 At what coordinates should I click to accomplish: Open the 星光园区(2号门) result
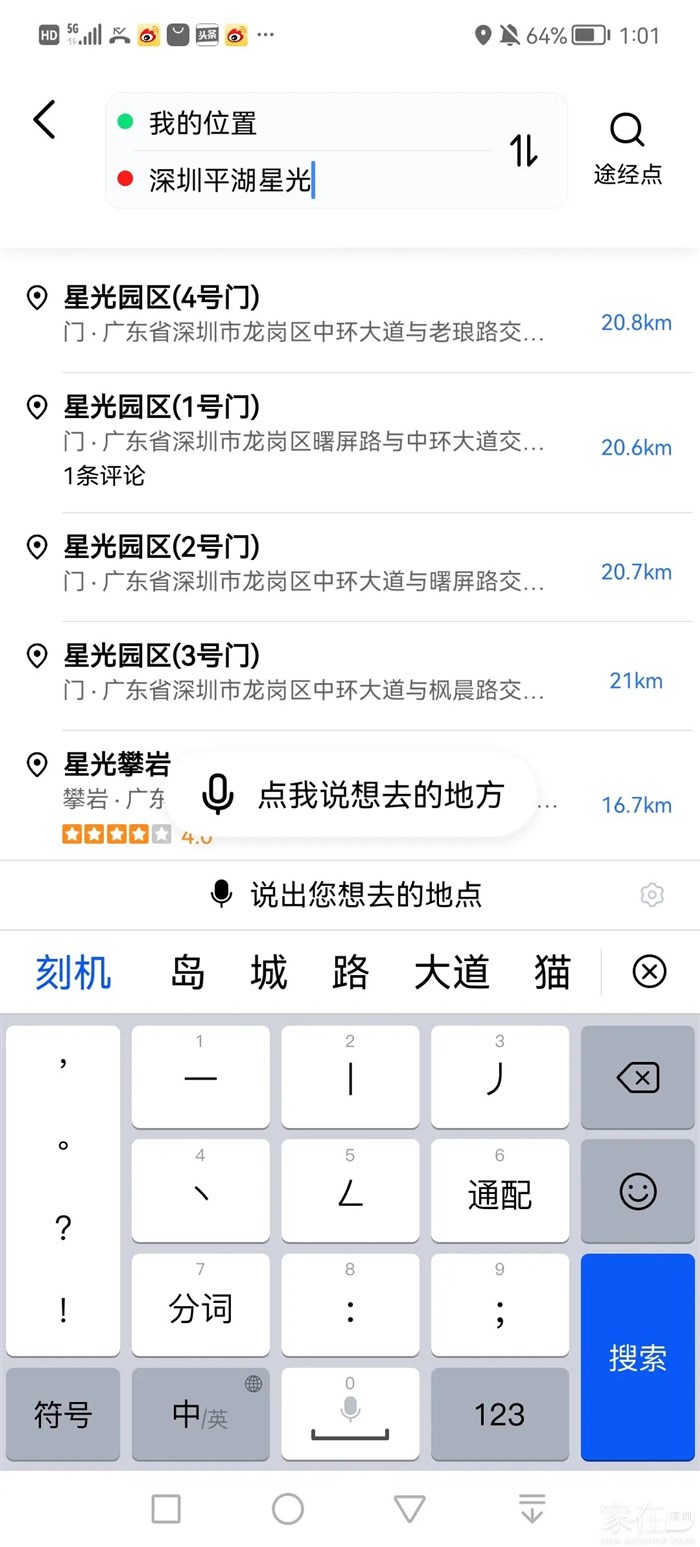pyautogui.click(x=300, y=562)
